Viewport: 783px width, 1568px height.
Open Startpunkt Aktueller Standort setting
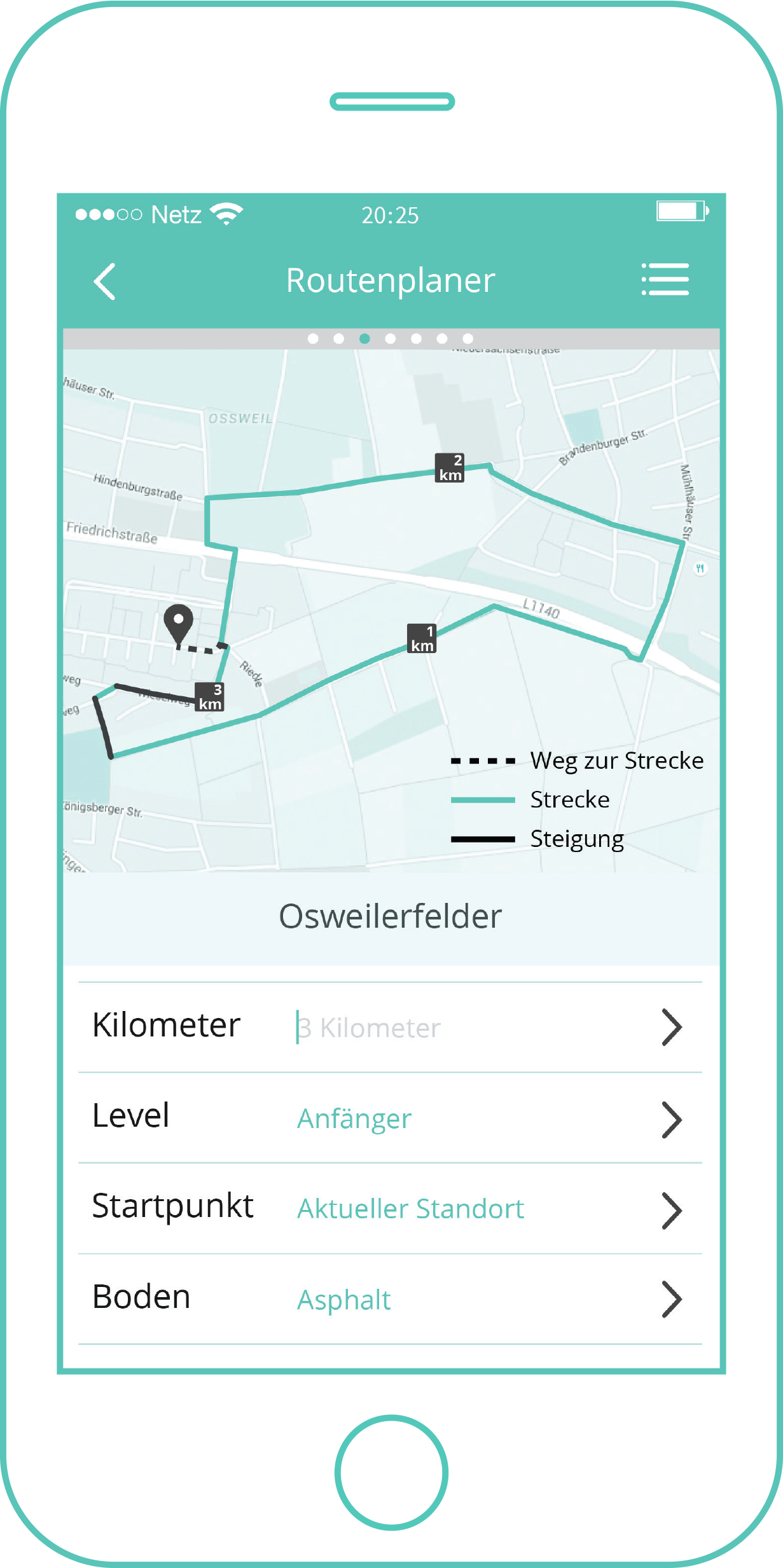410,1209
